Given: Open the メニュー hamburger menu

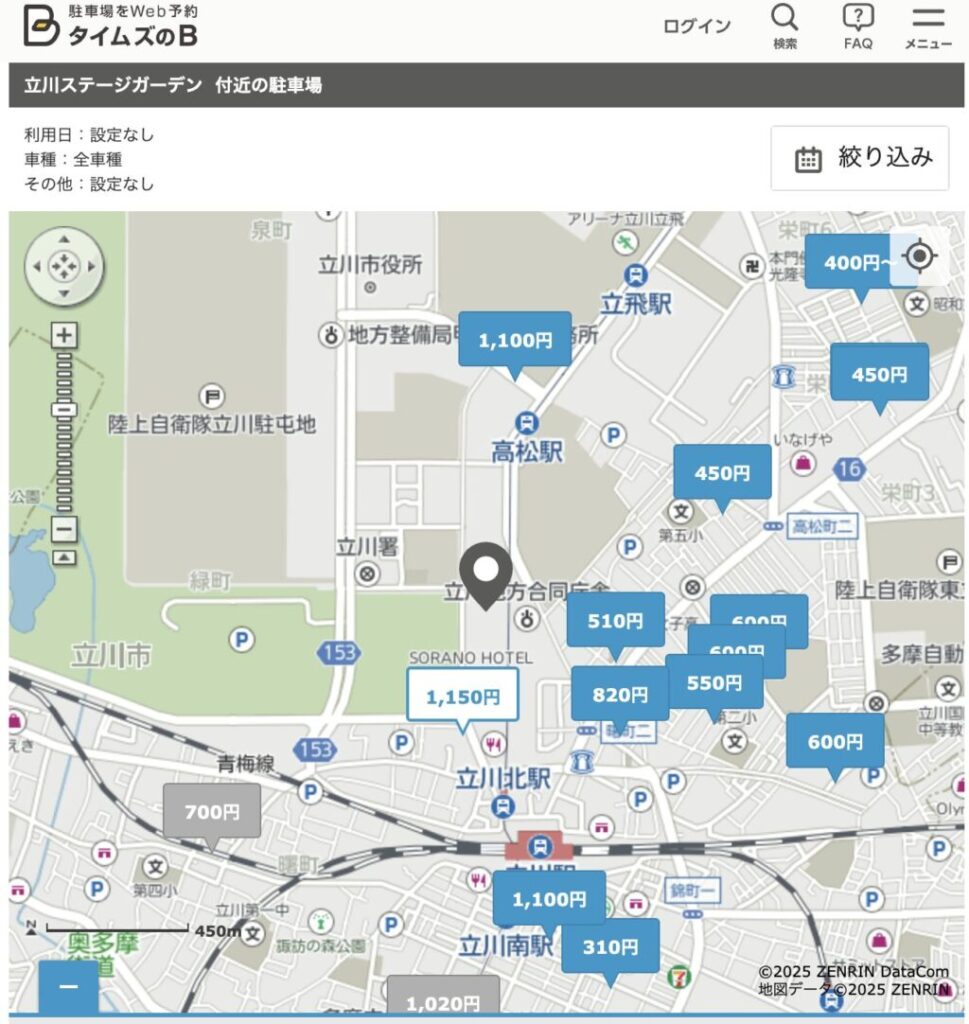Looking at the screenshot, I should [928, 28].
